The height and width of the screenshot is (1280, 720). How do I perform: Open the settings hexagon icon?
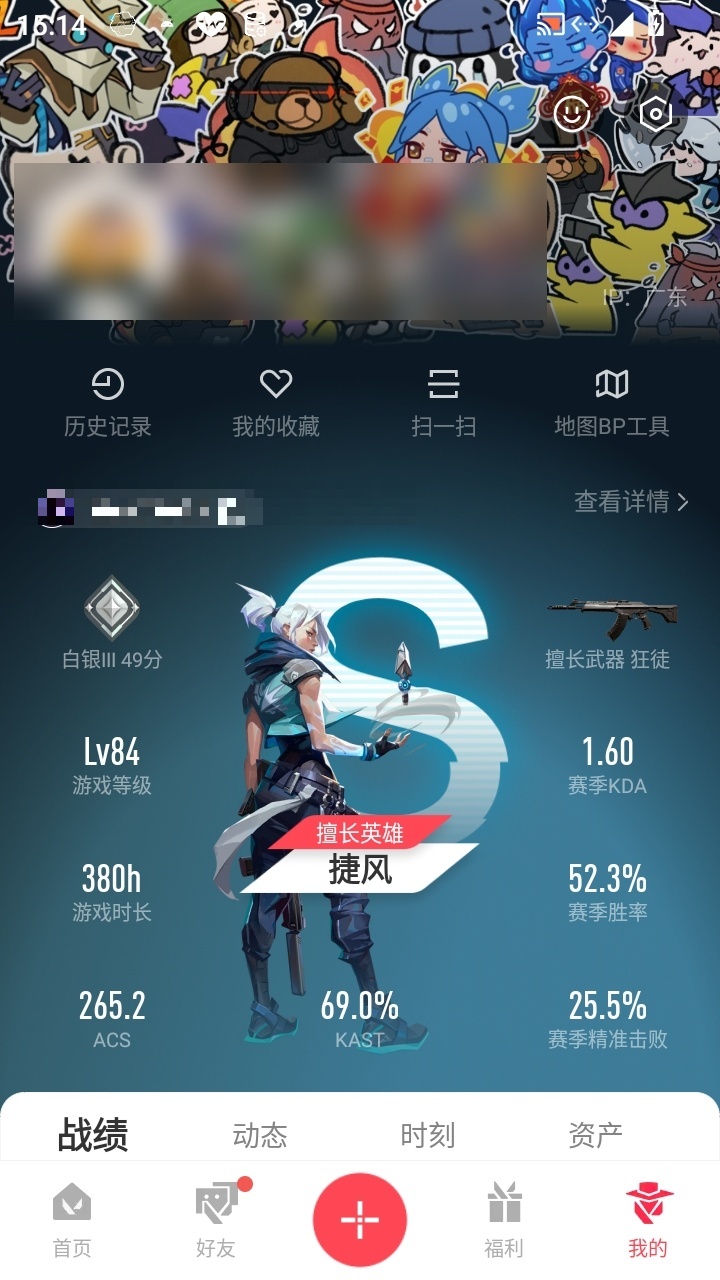click(655, 114)
